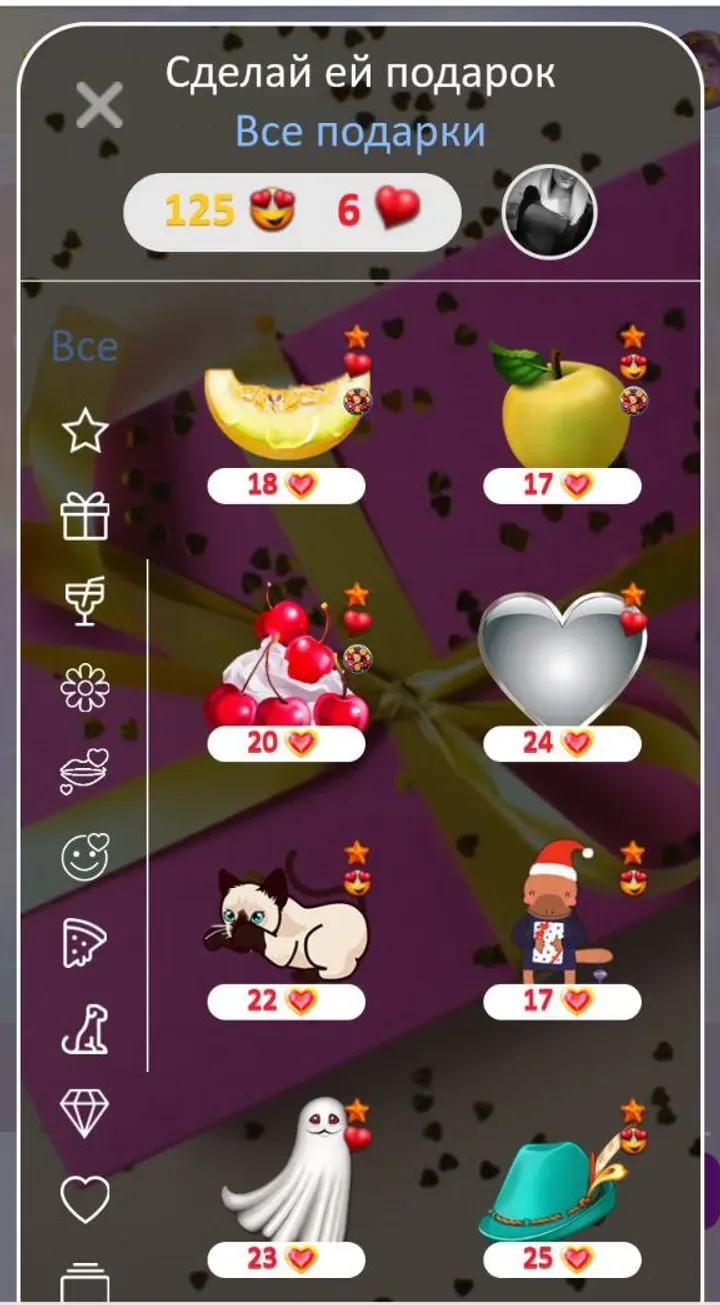Open the pets dog category
This screenshot has width=720, height=1305.
85,1029
